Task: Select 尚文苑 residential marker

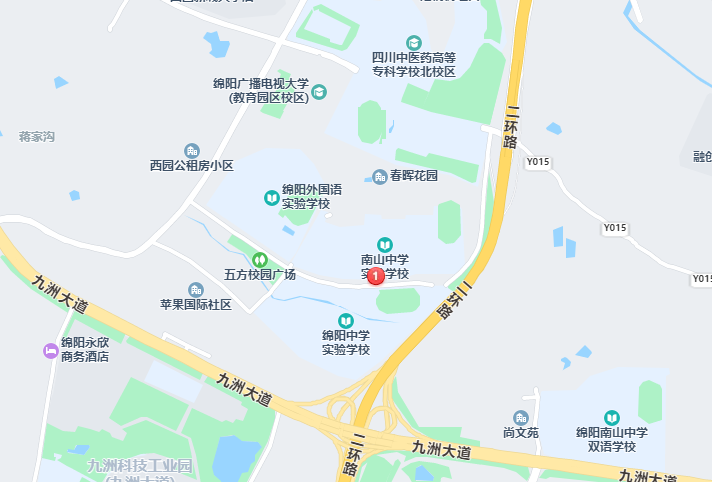Action: click(x=521, y=418)
